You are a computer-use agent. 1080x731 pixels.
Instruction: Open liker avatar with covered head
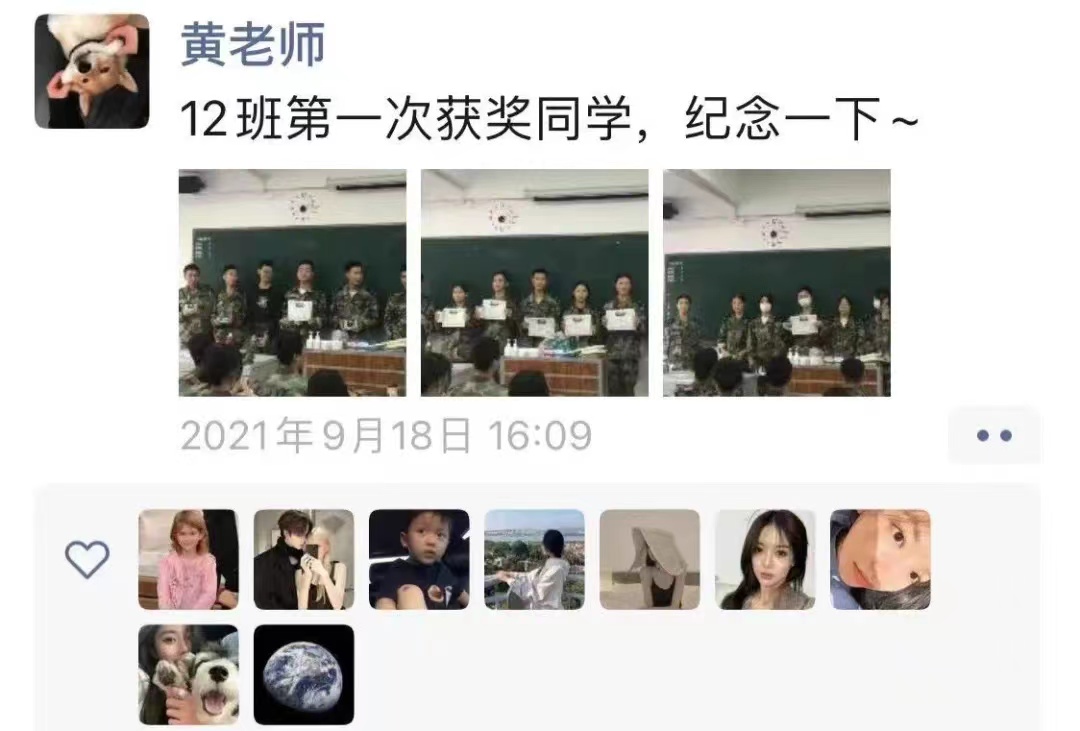point(649,560)
